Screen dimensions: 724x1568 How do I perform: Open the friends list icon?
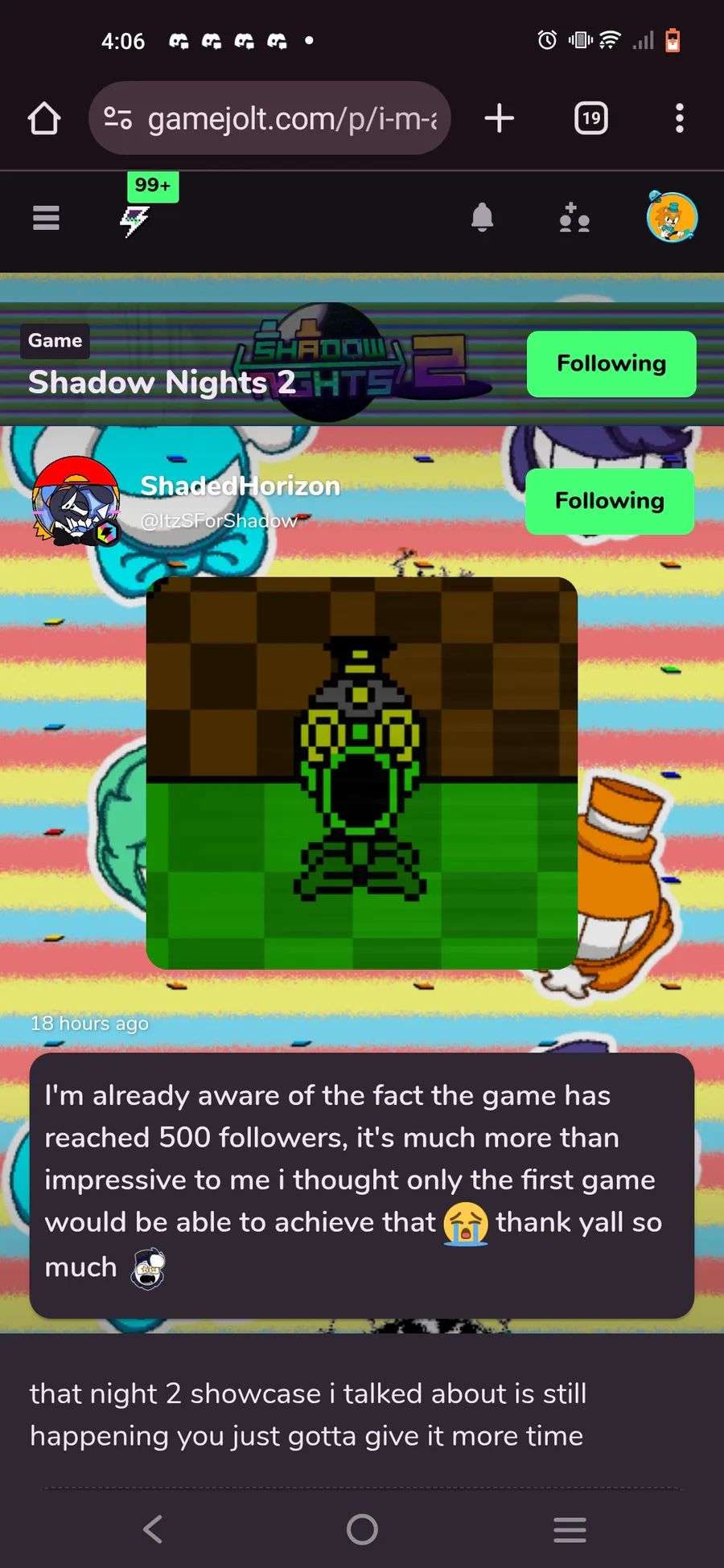(574, 218)
